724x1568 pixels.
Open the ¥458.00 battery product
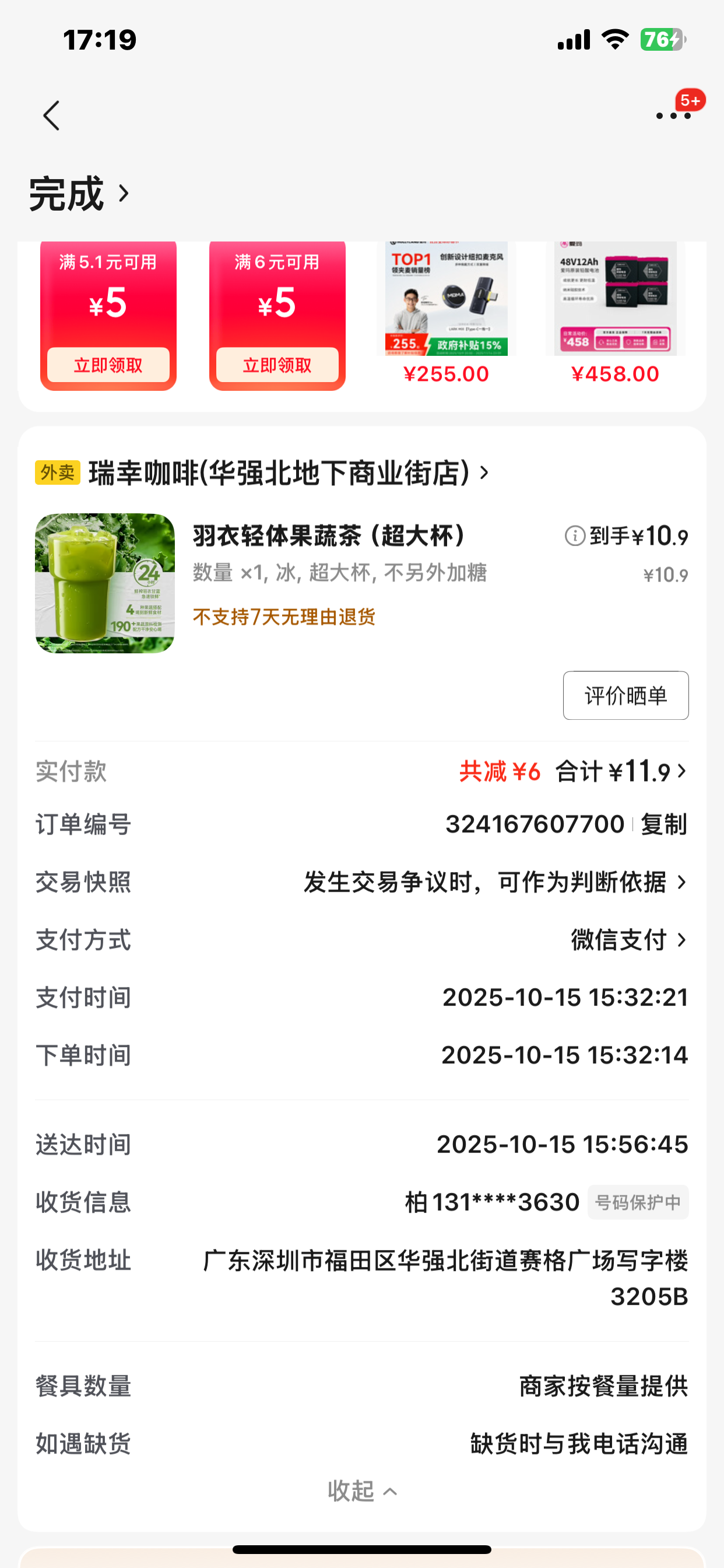click(x=615, y=310)
